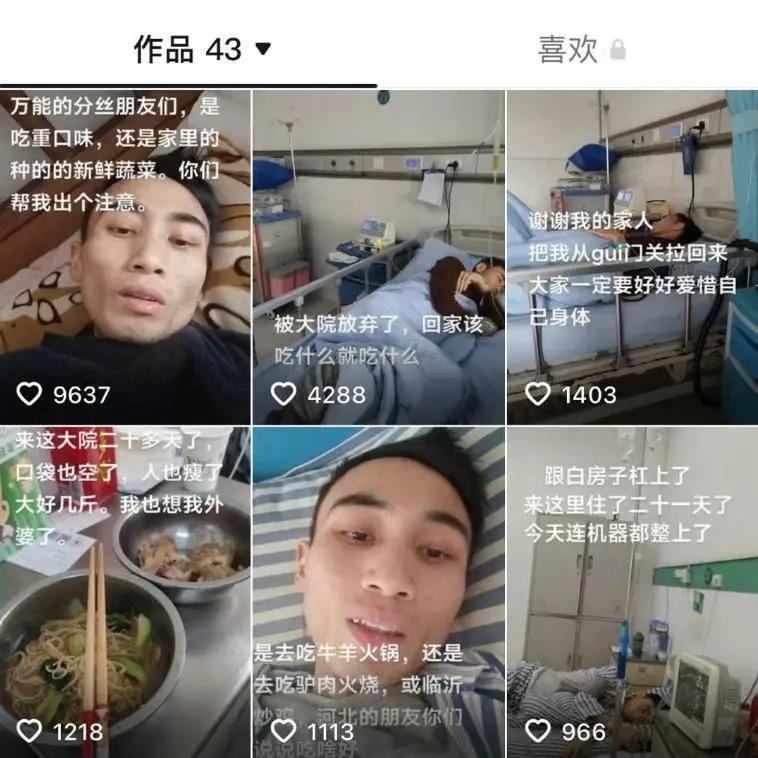Open the video mentioning 牛羊火锅
Image resolution: width=758 pixels, height=758 pixels.
(x=378, y=592)
